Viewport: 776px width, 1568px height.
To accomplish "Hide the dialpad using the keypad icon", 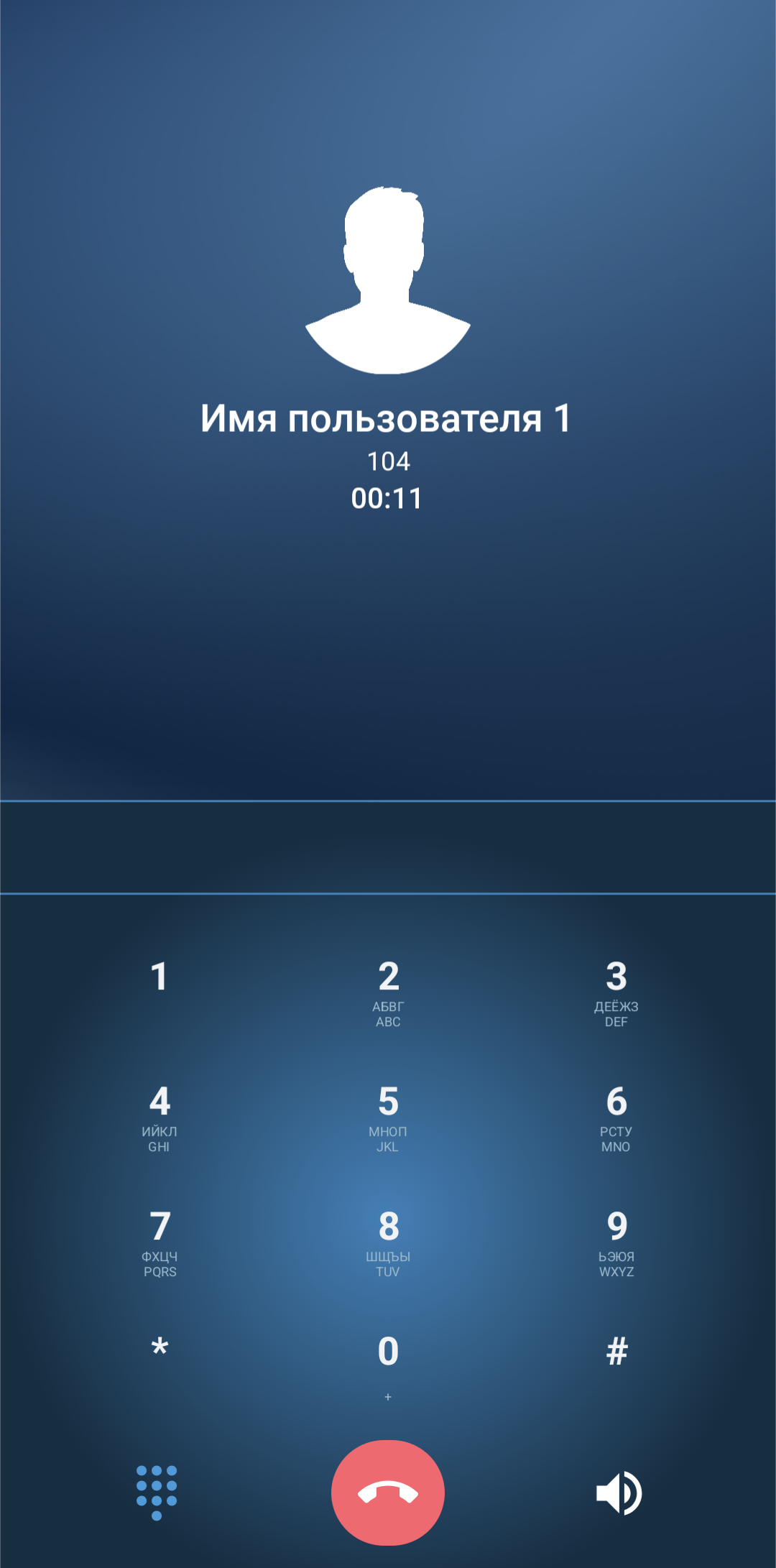I will click(157, 1493).
